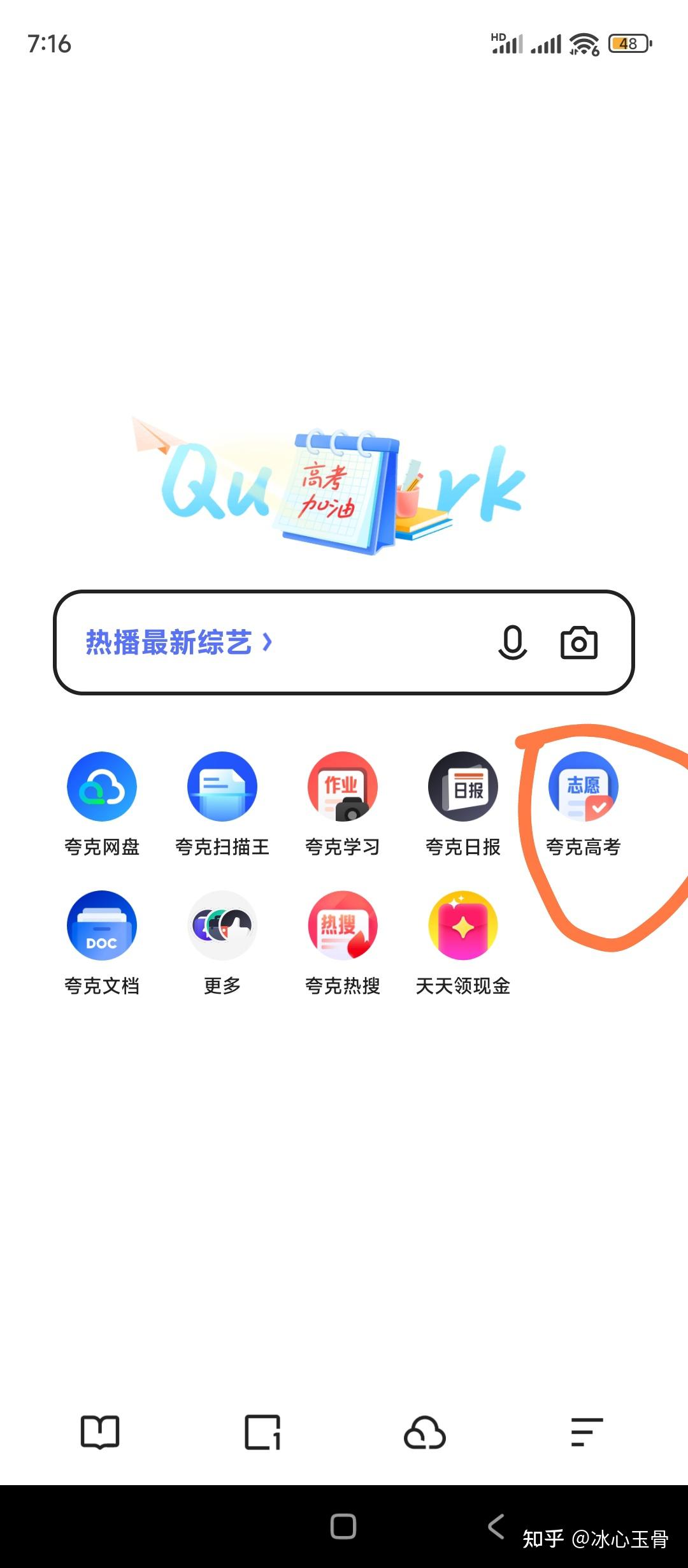Launch 夸克扫描王
Viewport: 688px width, 1568px height.
click(222, 787)
